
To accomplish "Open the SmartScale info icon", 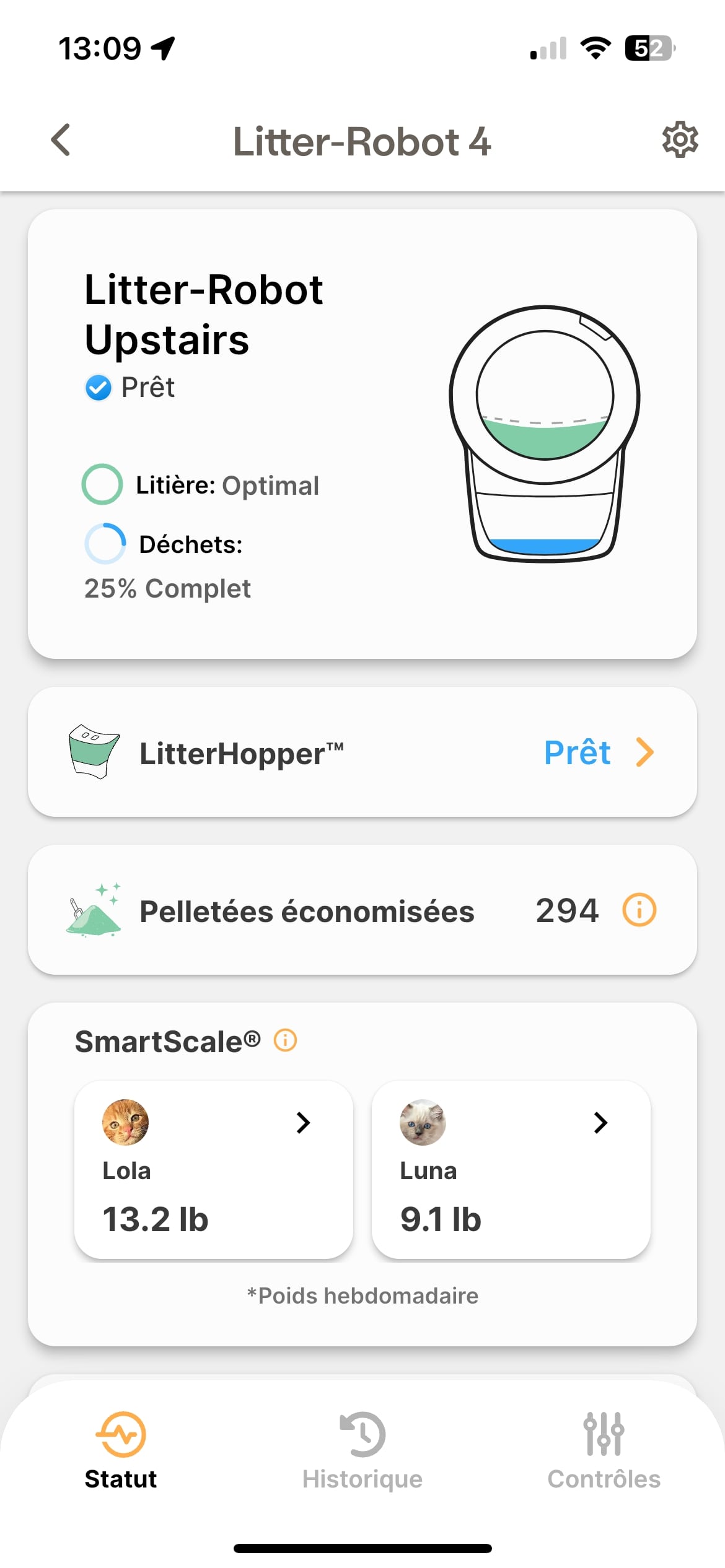I will click(x=285, y=1040).
